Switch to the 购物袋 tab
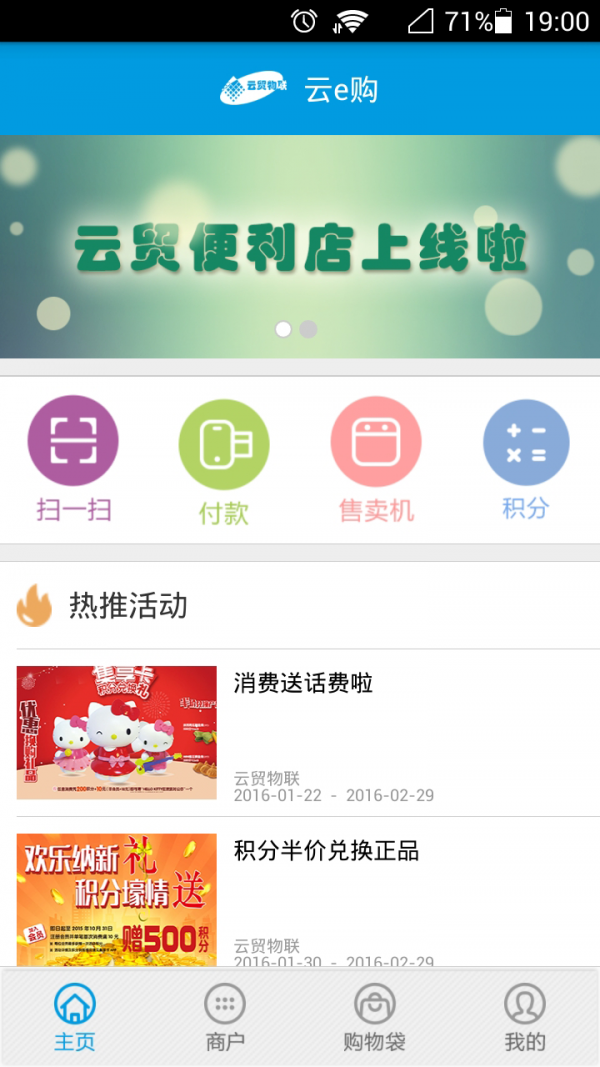 tap(375, 1017)
